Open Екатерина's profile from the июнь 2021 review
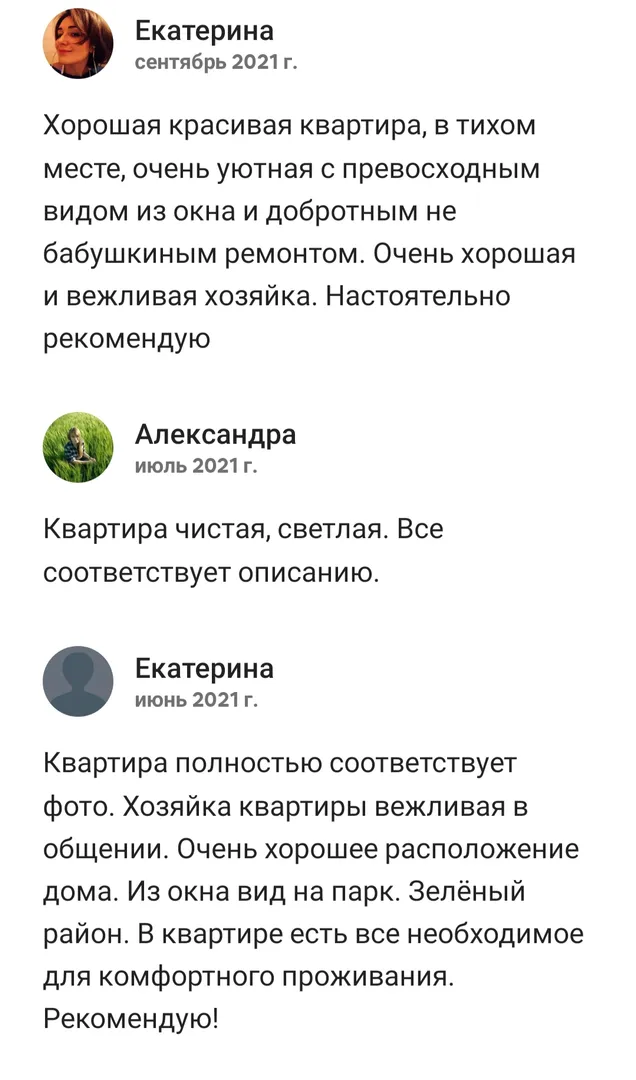Viewport: 636px width, 1080px height. click(78, 681)
